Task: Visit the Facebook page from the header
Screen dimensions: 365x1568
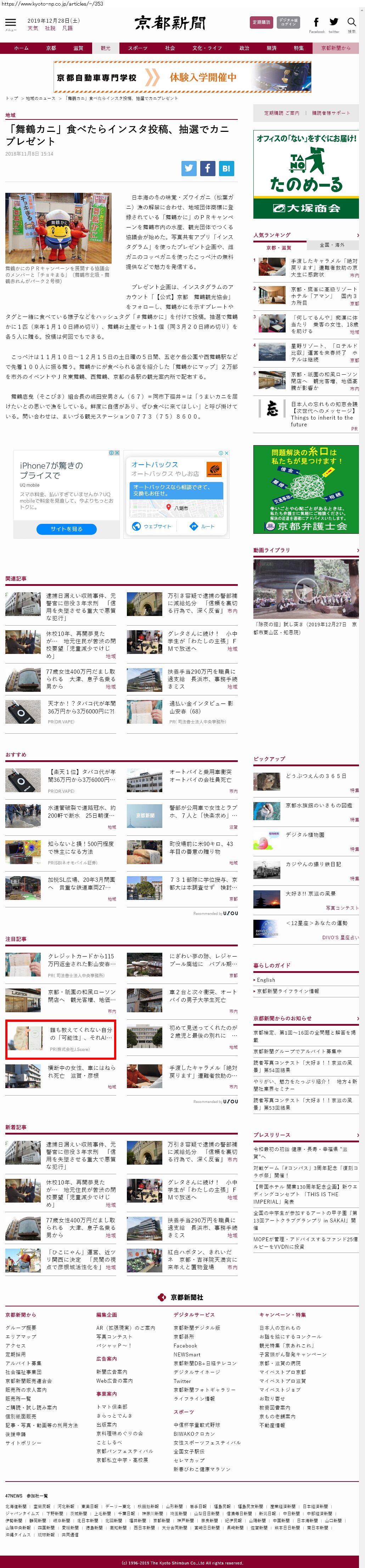Action: [x=316, y=23]
